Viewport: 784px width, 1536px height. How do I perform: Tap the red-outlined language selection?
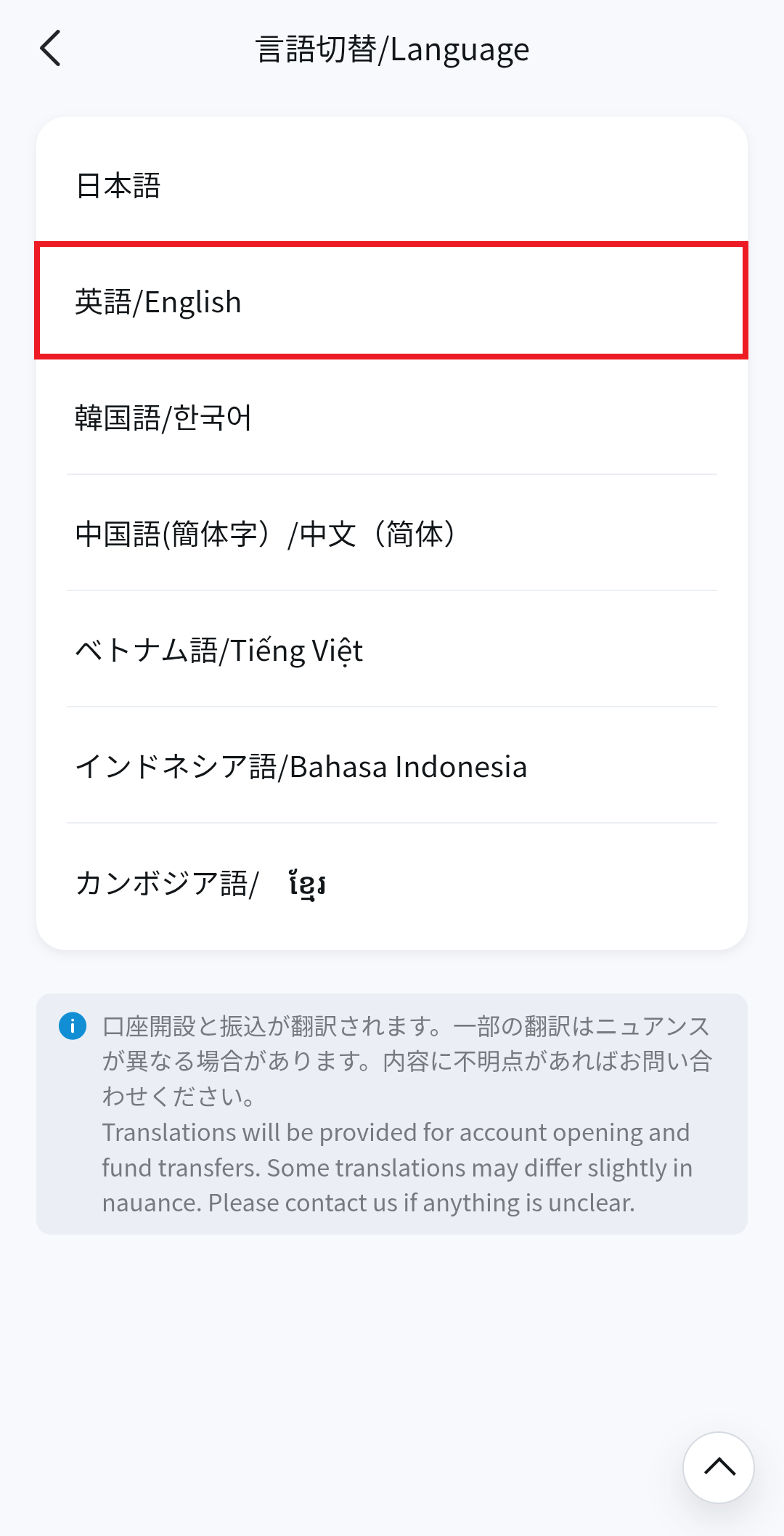[392, 300]
